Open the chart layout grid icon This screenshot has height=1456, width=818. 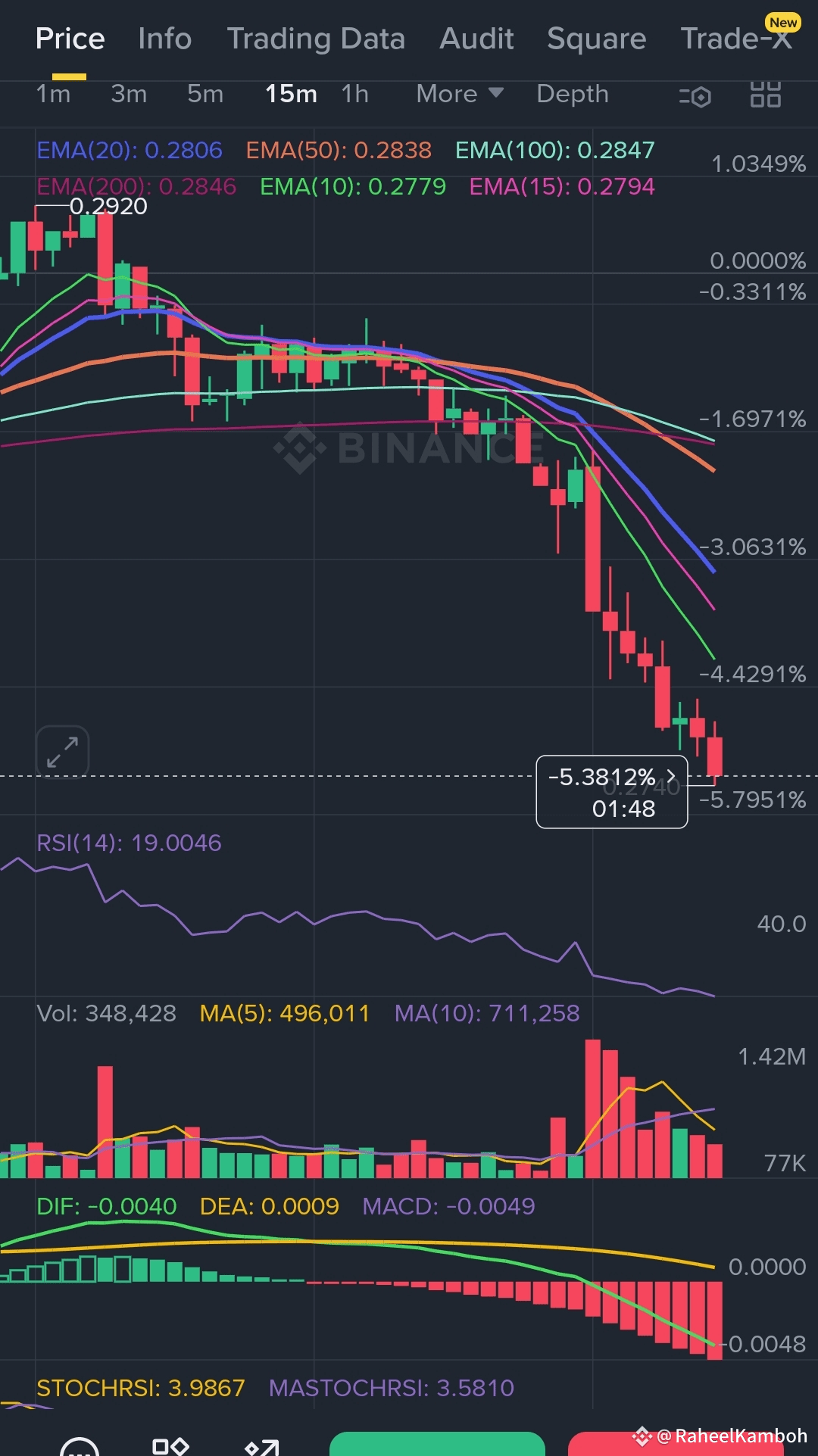(765, 95)
